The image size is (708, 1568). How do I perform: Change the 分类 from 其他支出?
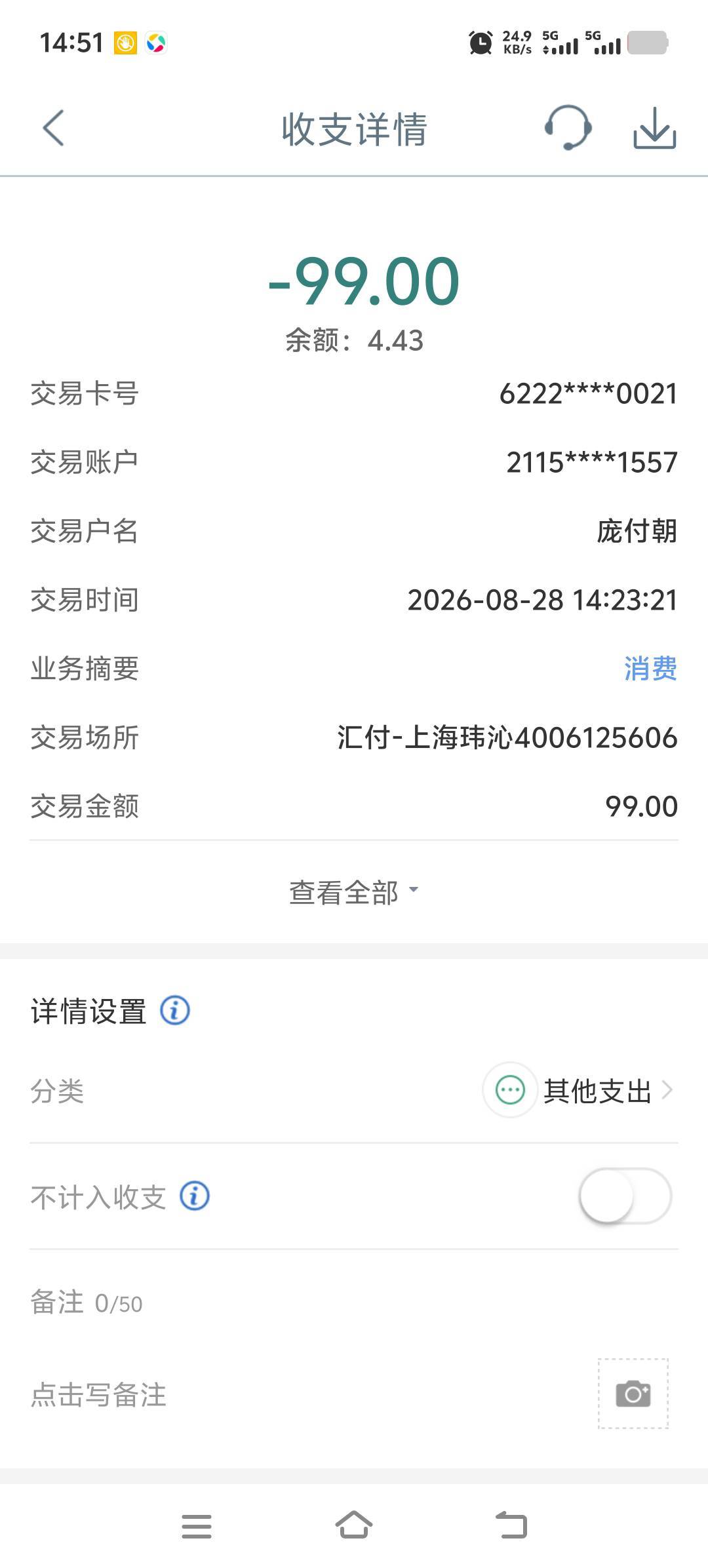579,1091
